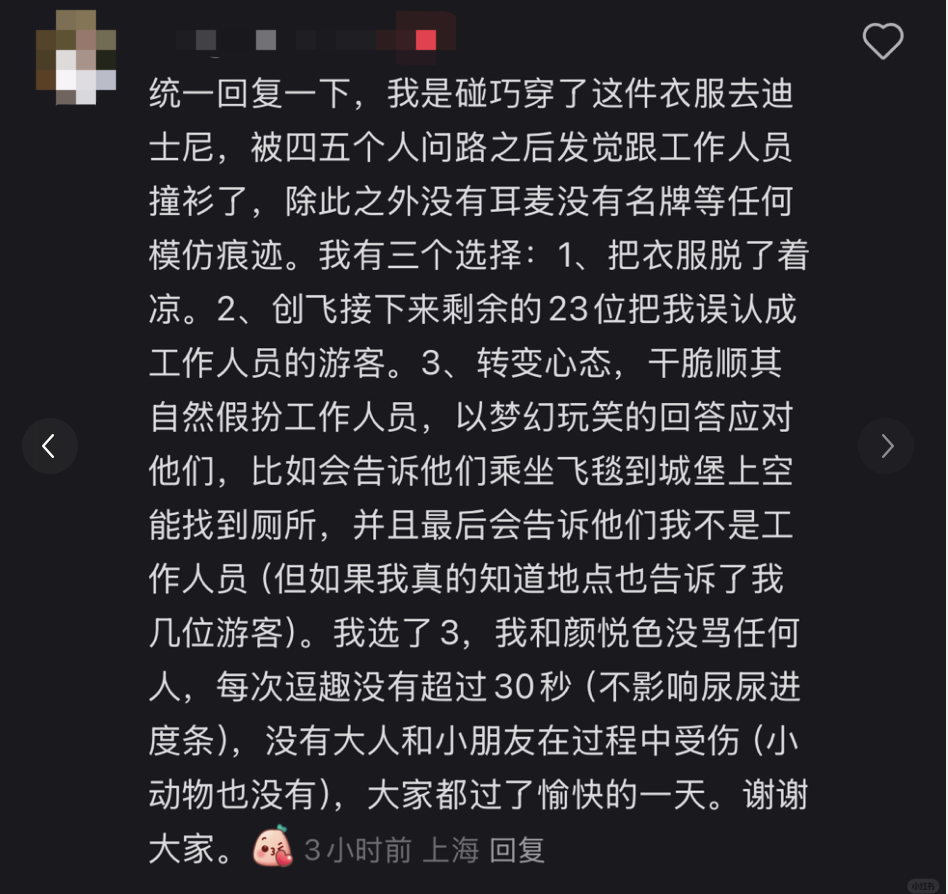Go to the next image

[886, 446]
